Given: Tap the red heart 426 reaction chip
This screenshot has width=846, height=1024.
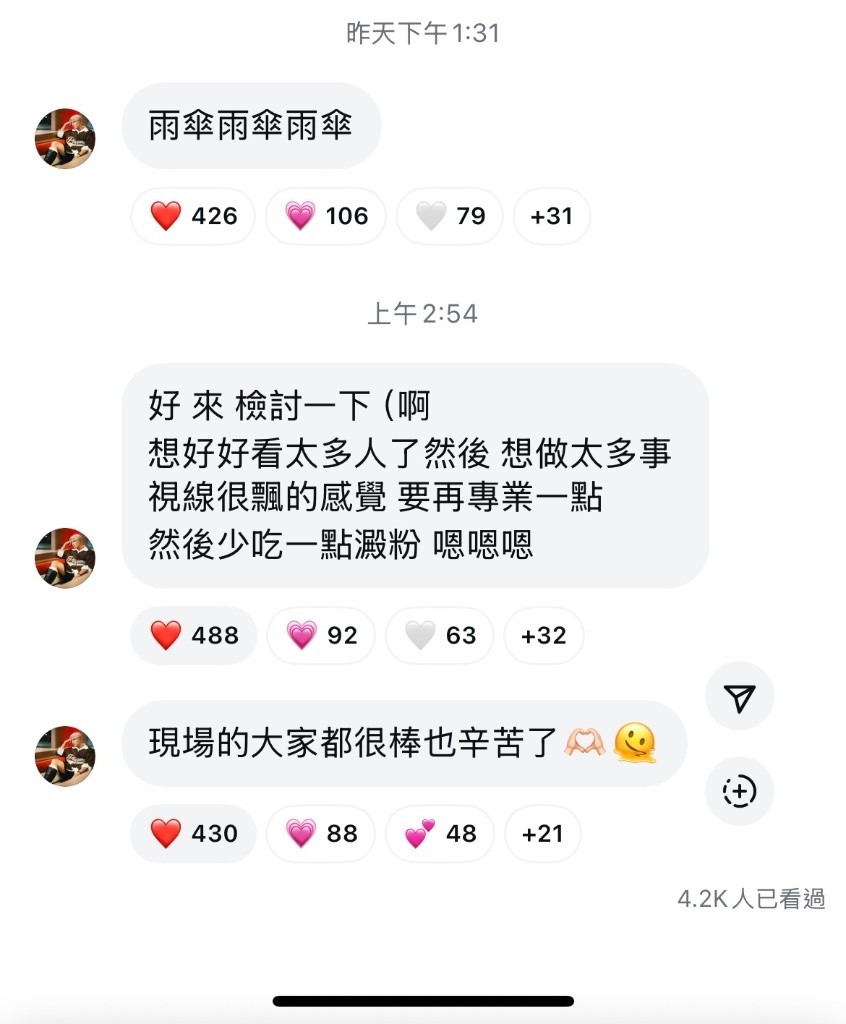Looking at the screenshot, I should 193,216.
